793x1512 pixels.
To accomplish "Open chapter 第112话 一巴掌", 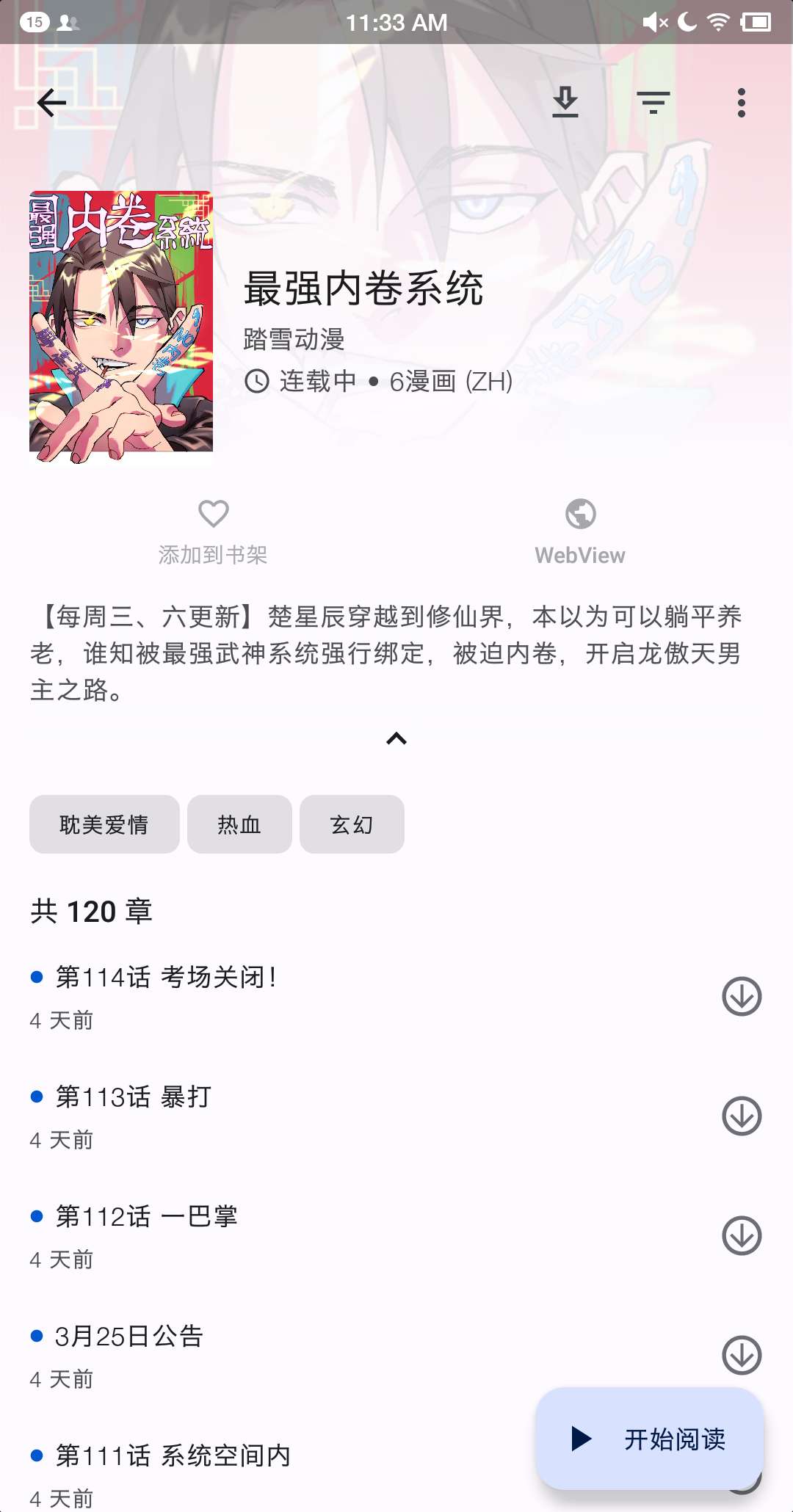I will [x=294, y=1235].
